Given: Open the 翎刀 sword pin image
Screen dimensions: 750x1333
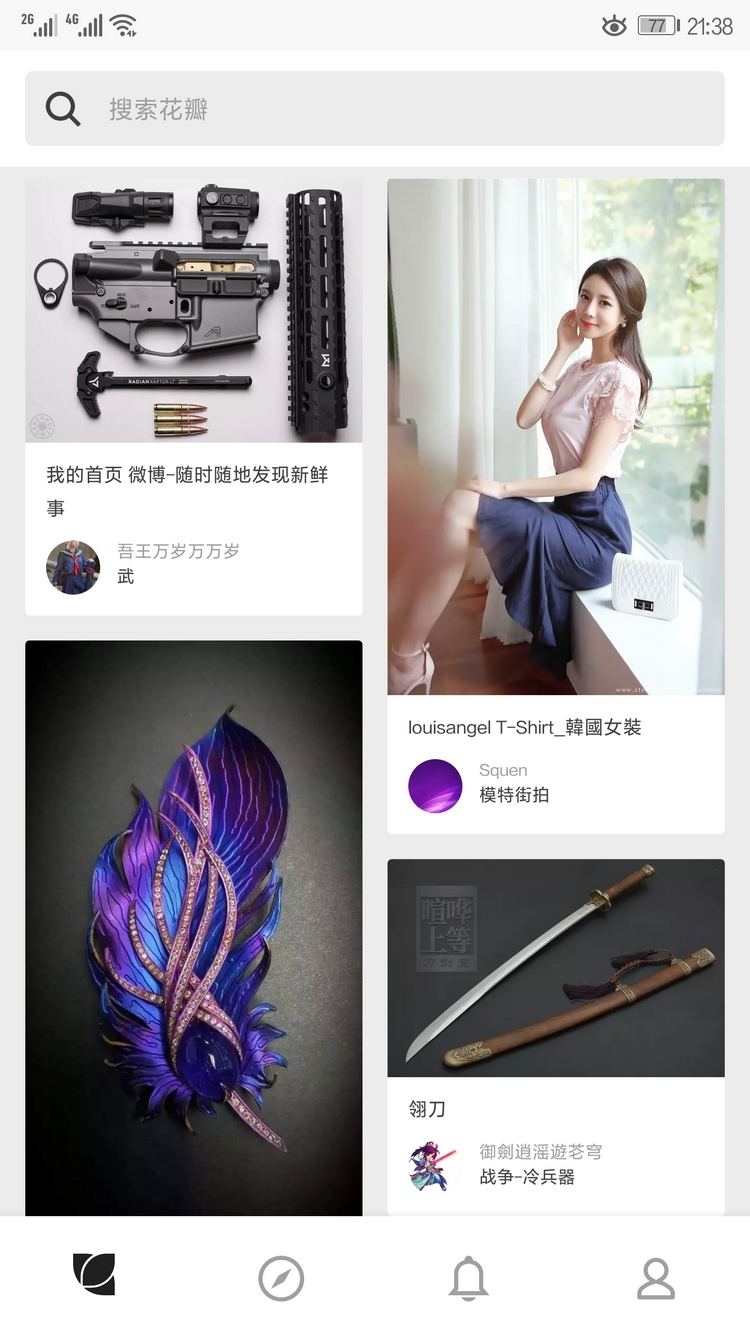Looking at the screenshot, I should [x=555, y=967].
